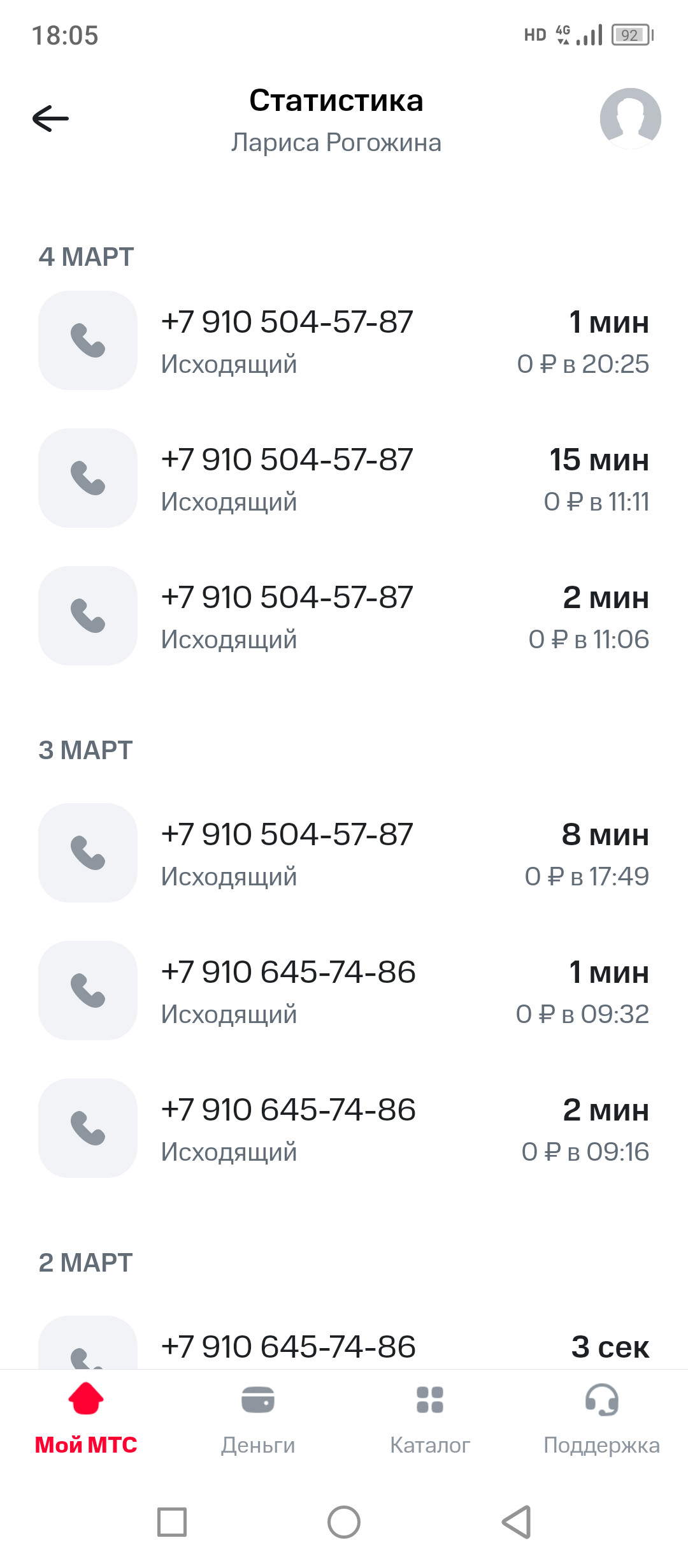
Task: Go back using the top-left arrow
Action: pos(51,119)
